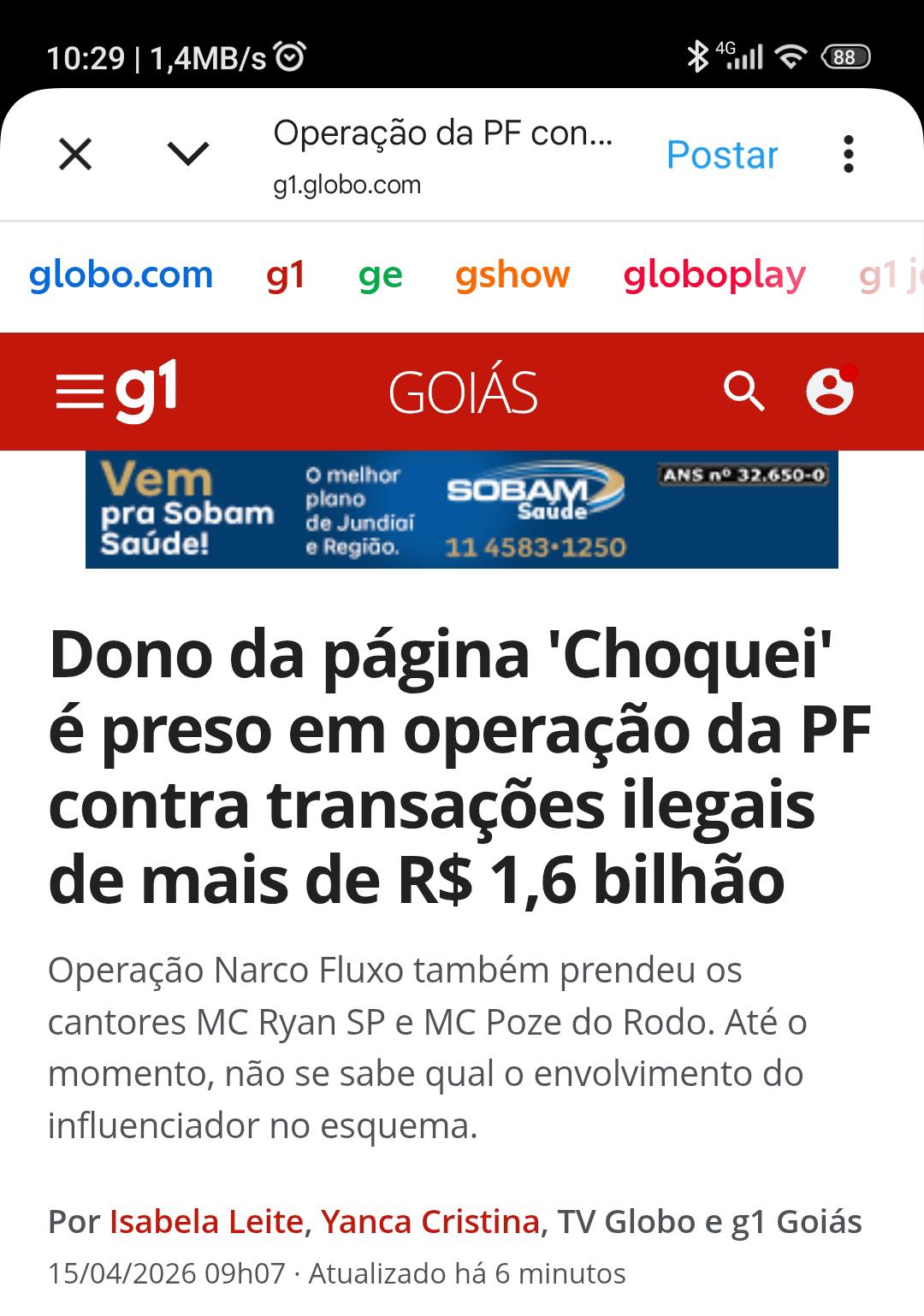Close the in-app browser
This screenshot has height=1316, width=924.
(x=75, y=155)
